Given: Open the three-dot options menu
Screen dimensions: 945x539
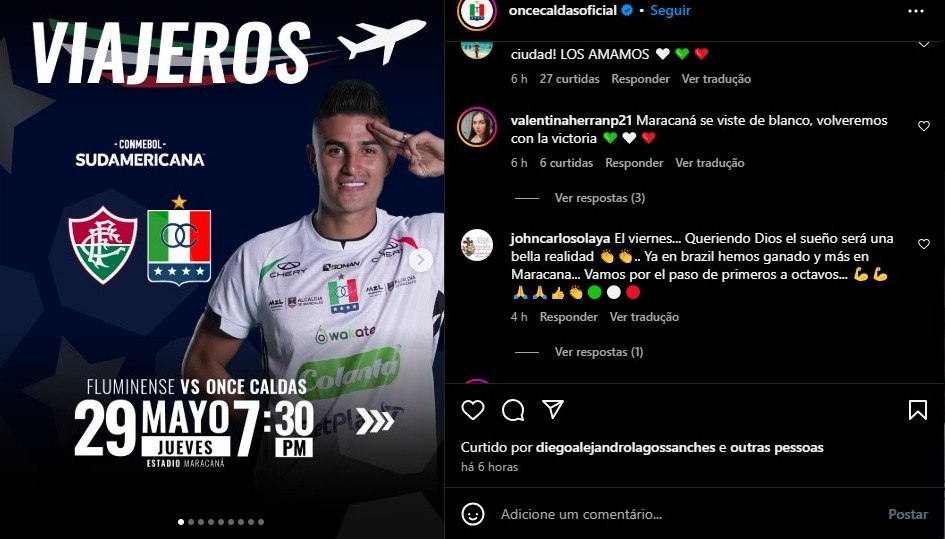Looking at the screenshot, I should point(916,11).
